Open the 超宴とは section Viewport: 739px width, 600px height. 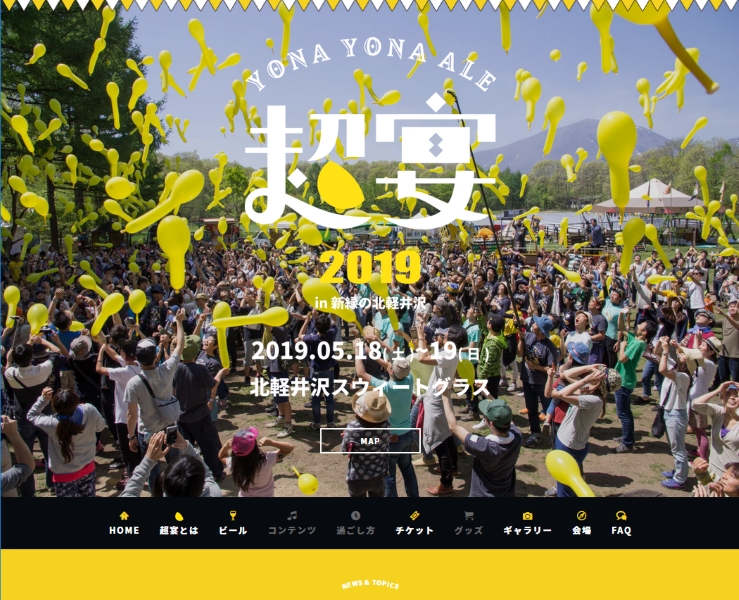tap(179, 523)
